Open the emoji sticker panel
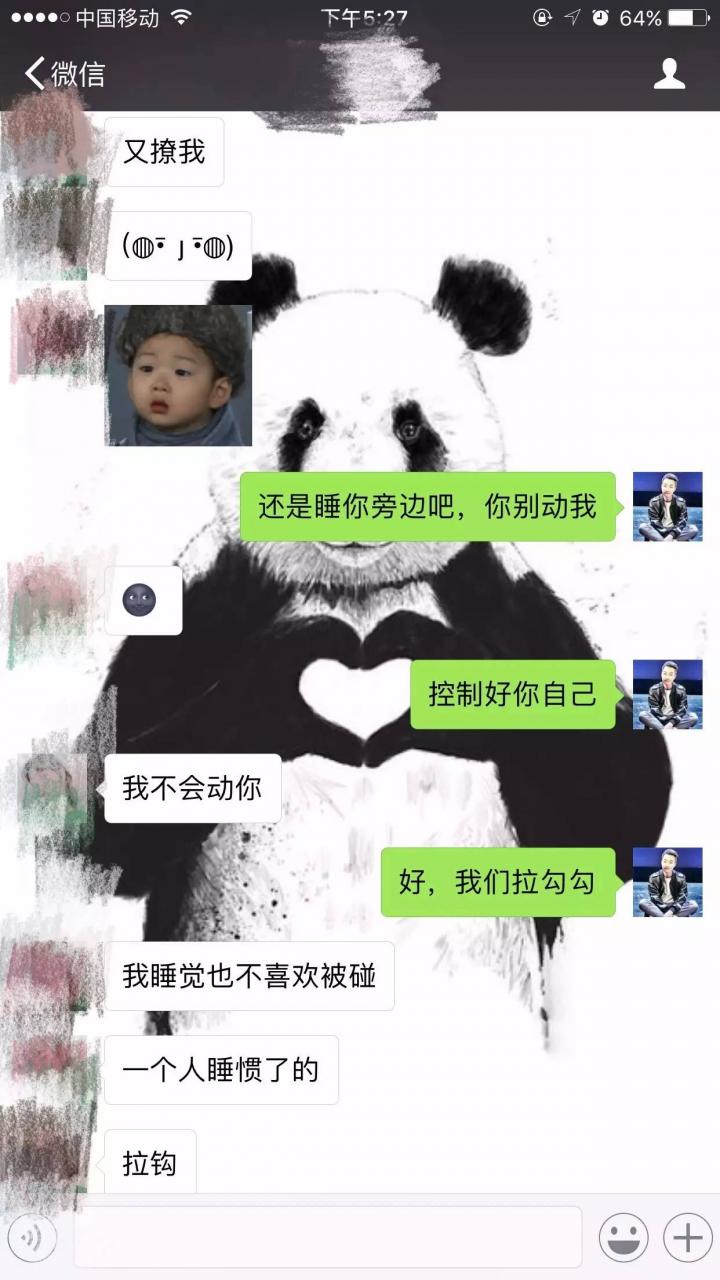 pyautogui.click(x=623, y=1238)
